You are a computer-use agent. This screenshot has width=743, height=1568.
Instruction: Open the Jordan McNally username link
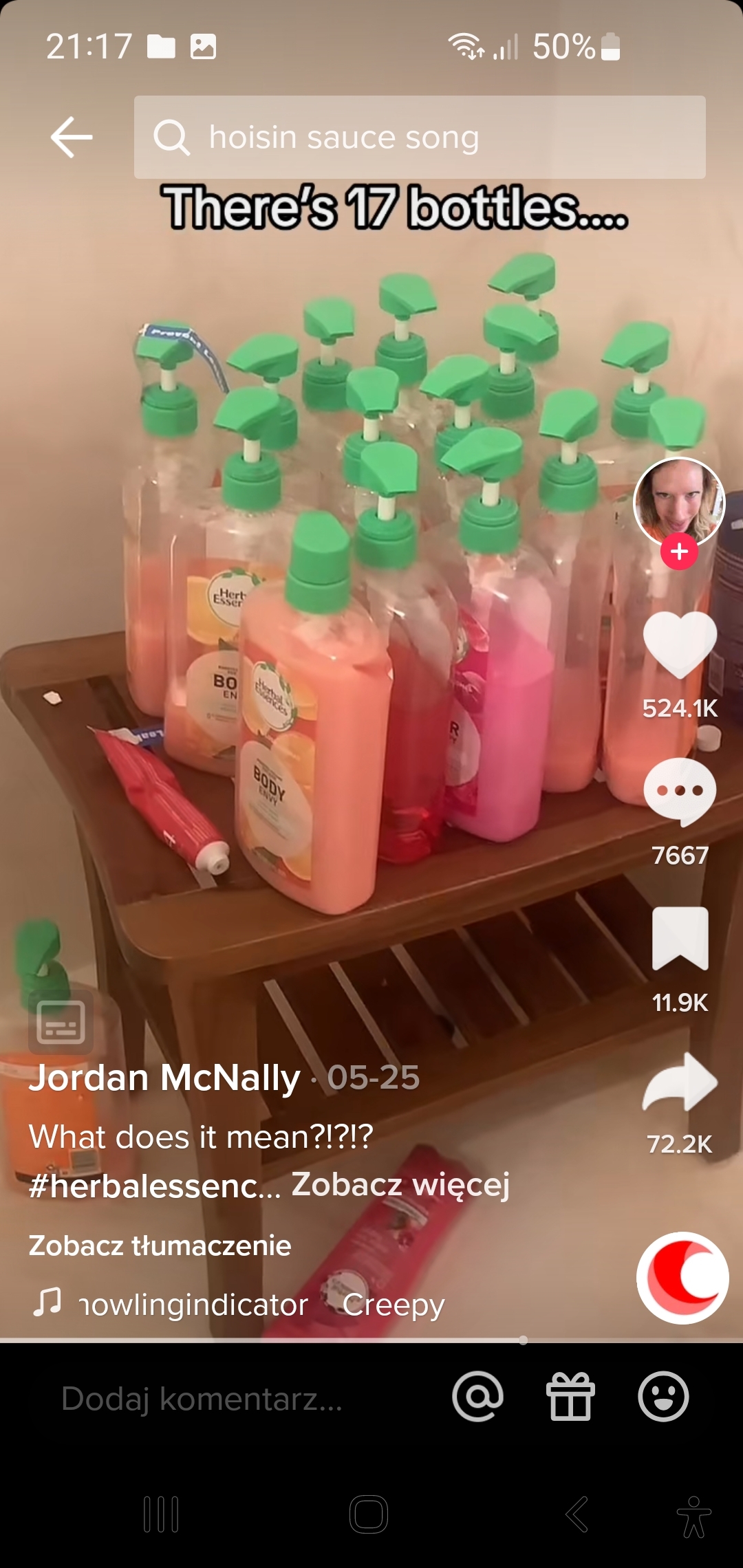click(164, 1078)
